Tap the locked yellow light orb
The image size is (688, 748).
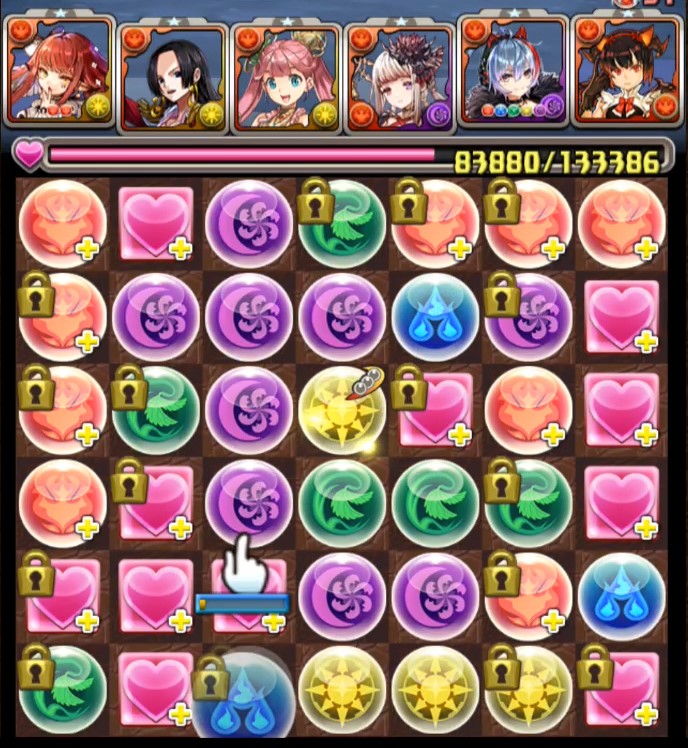[528, 690]
